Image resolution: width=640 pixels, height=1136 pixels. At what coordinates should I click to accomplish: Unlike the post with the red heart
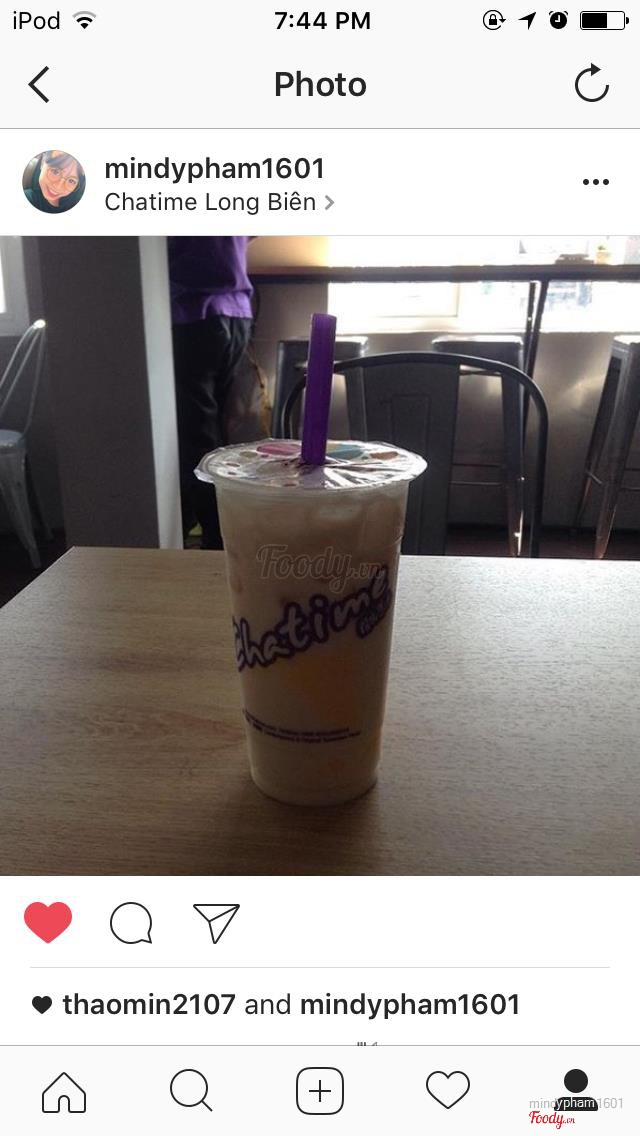coord(48,922)
